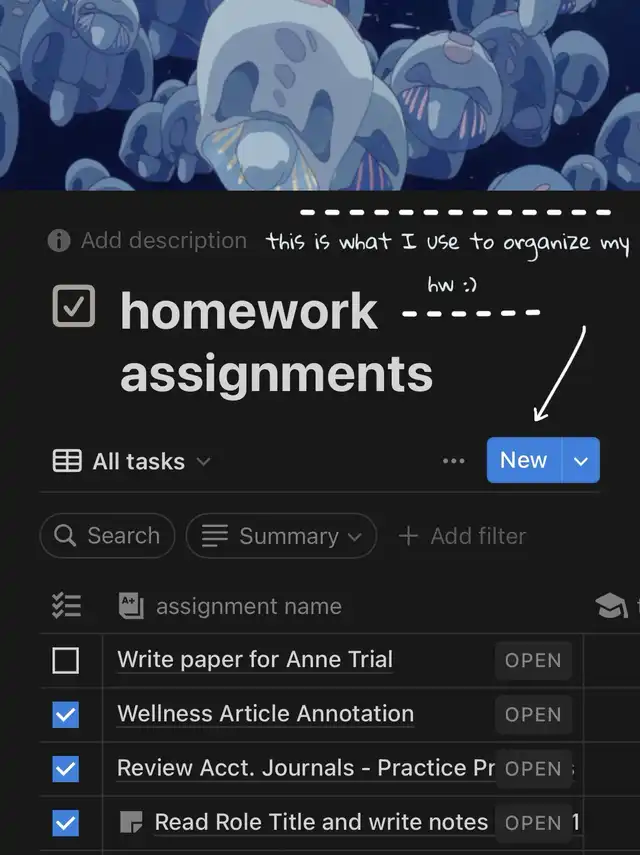Change the homework assignments page icon
This screenshot has height=855, width=640.
tap(73, 307)
